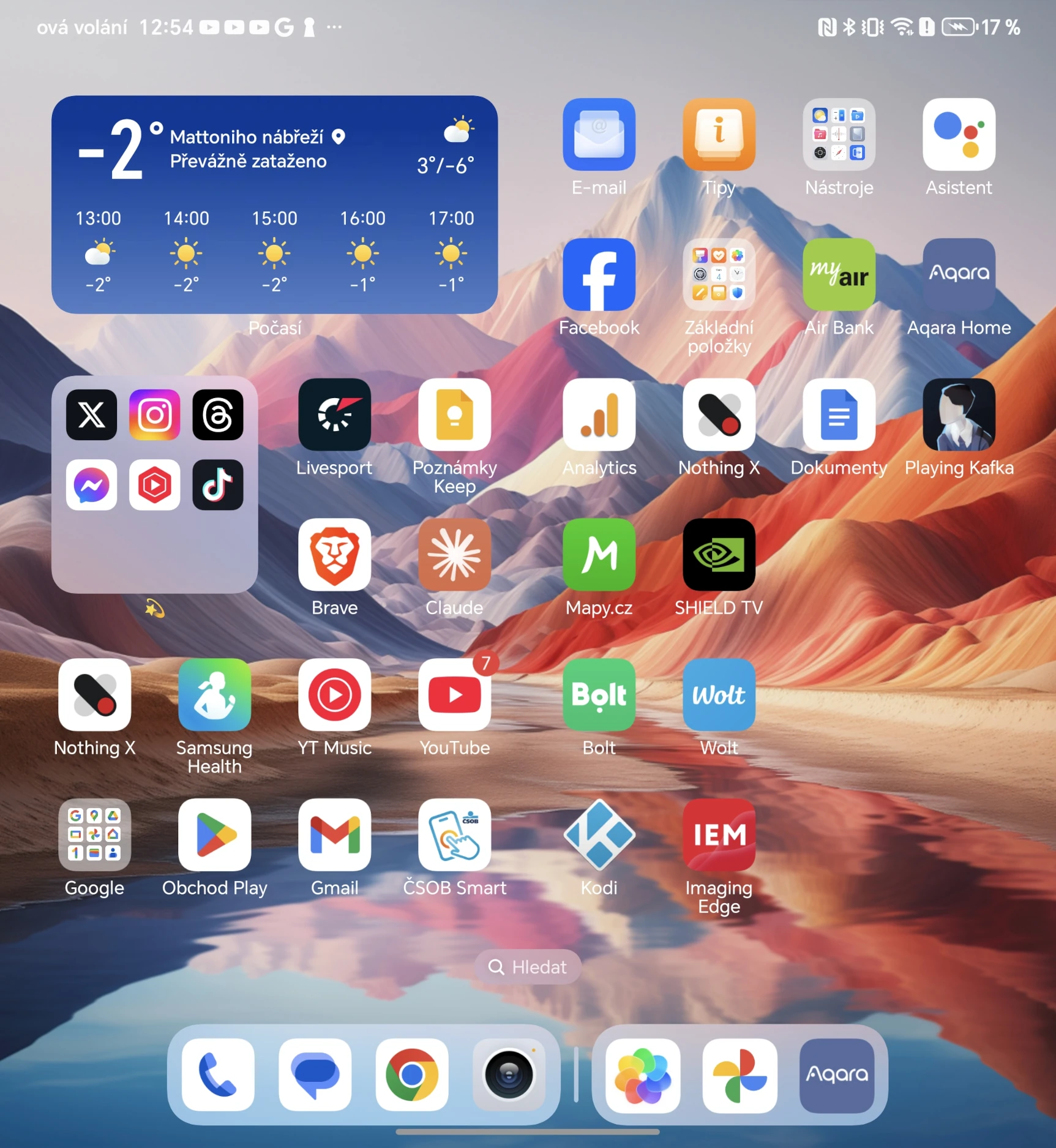Open the Počasí weather widget
The height and width of the screenshot is (1148, 1056).
(x=274, y=204)
